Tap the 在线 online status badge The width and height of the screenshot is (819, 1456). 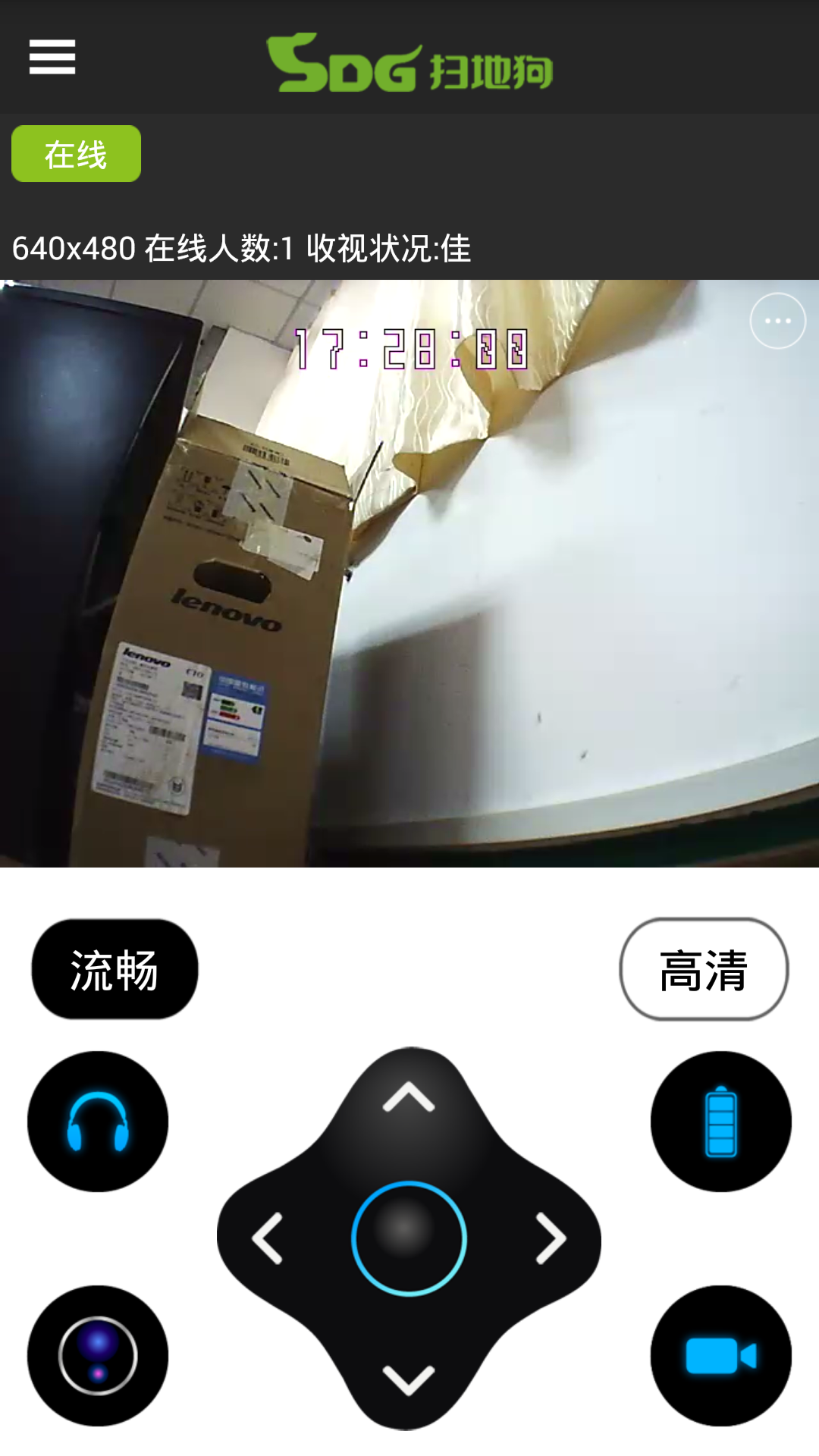(x=75, y=152)
